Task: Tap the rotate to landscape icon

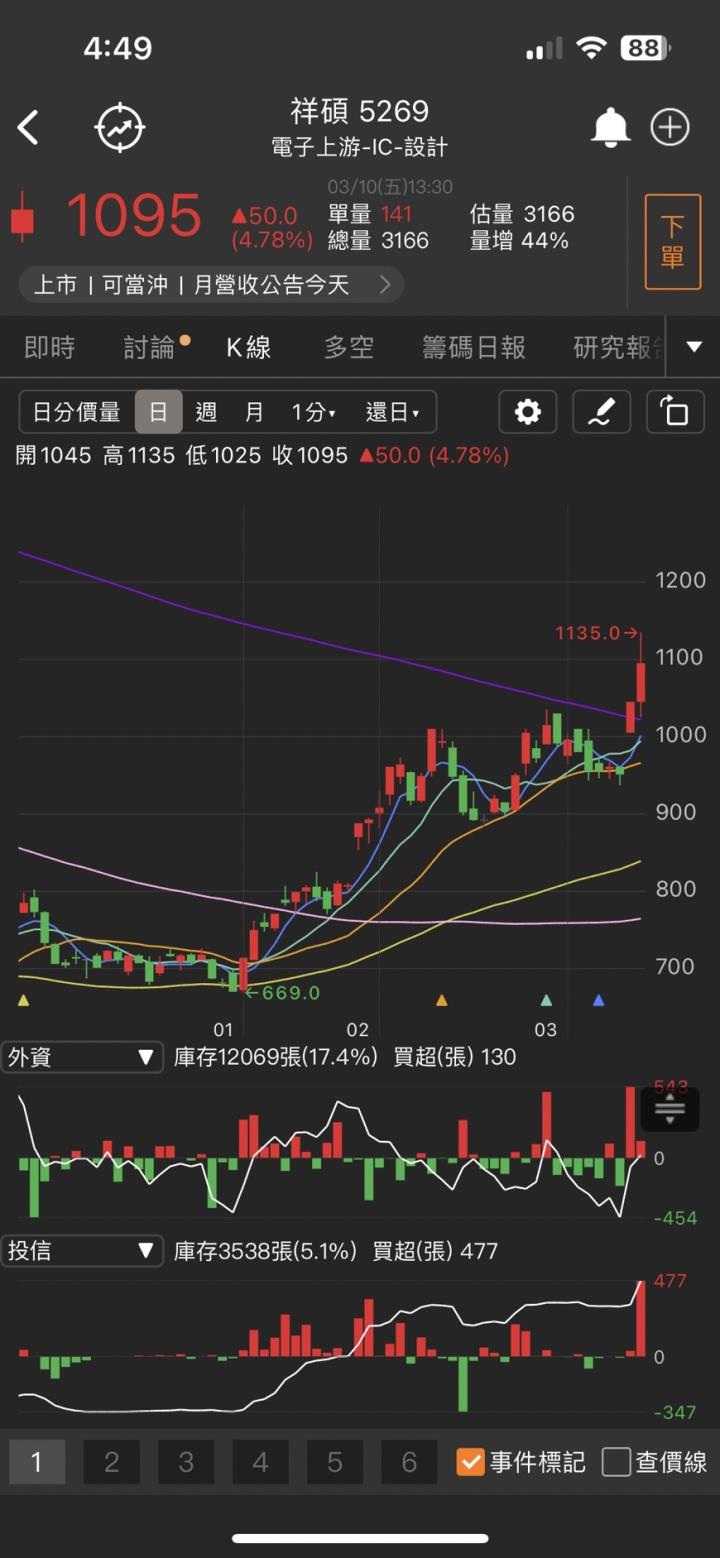Action: click(675, 411)
